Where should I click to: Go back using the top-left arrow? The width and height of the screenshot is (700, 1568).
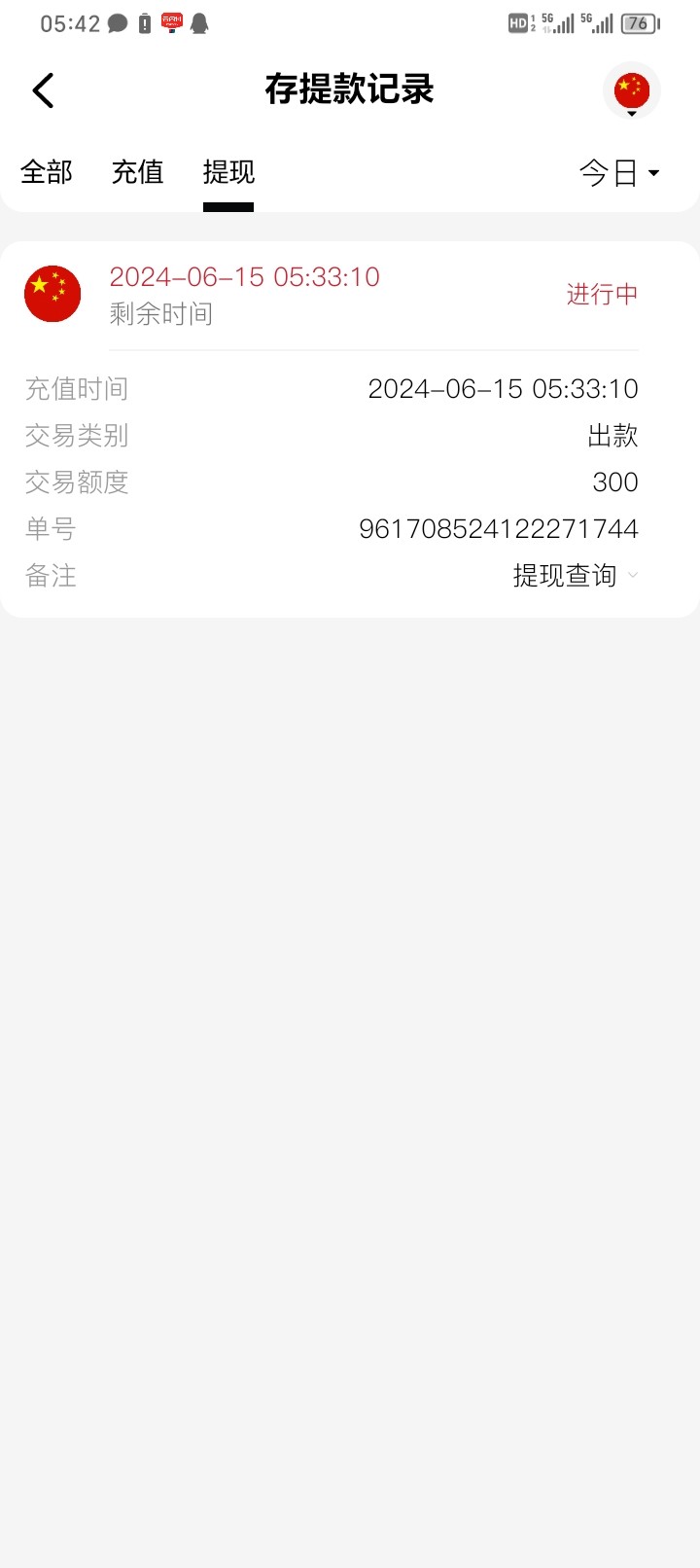click(43, 90)
